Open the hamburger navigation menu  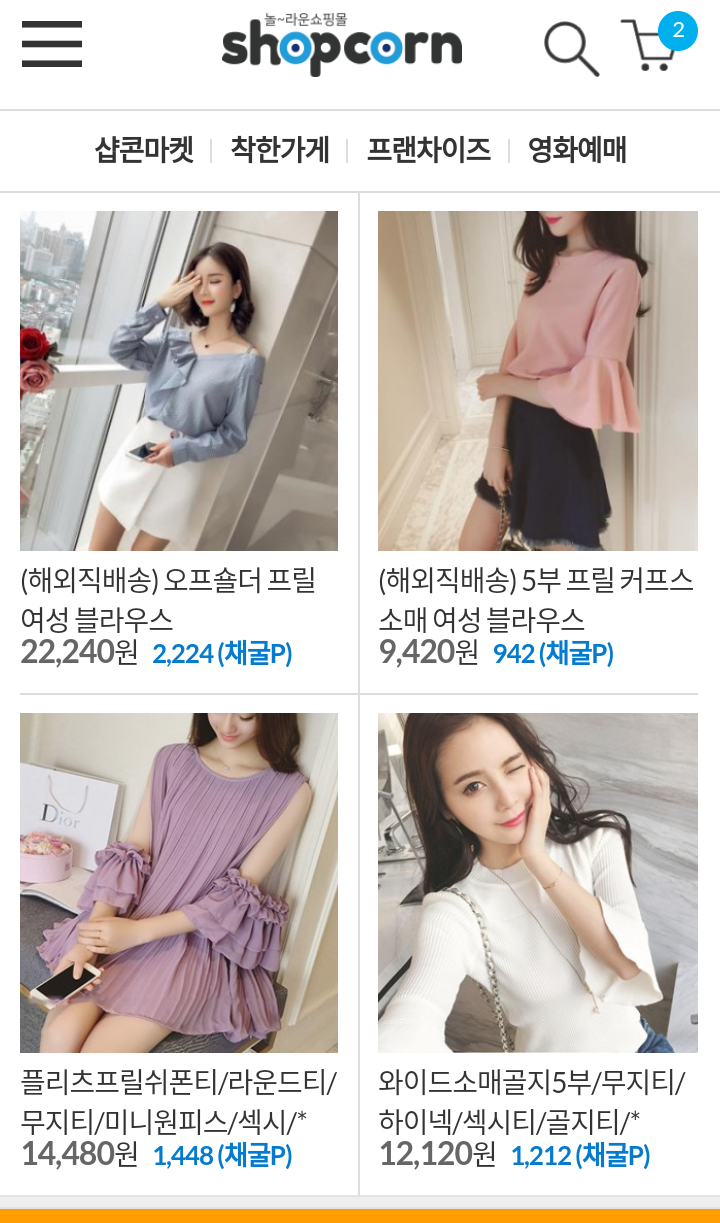coord(50,45)
